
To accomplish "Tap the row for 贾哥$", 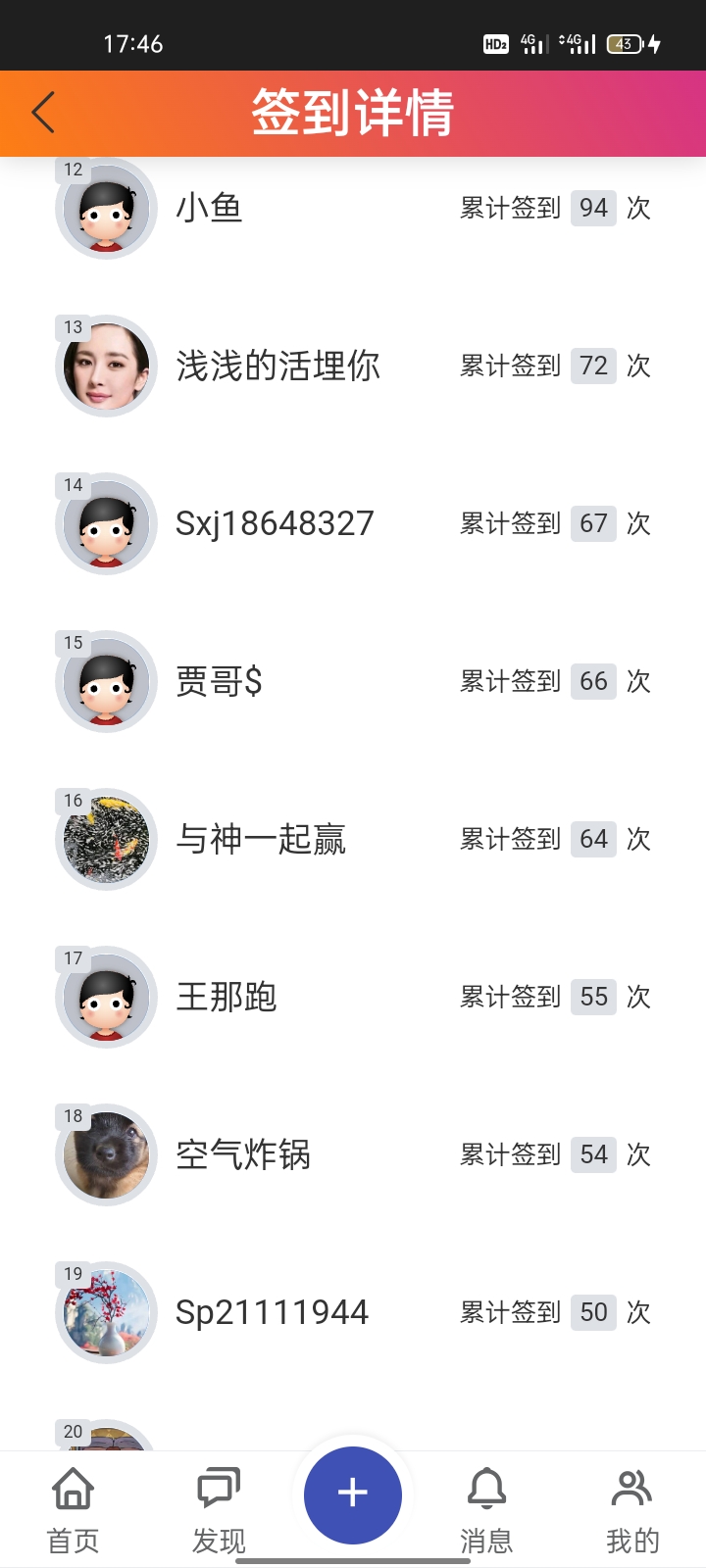I will pyautogui.click(x=353, y=682).
